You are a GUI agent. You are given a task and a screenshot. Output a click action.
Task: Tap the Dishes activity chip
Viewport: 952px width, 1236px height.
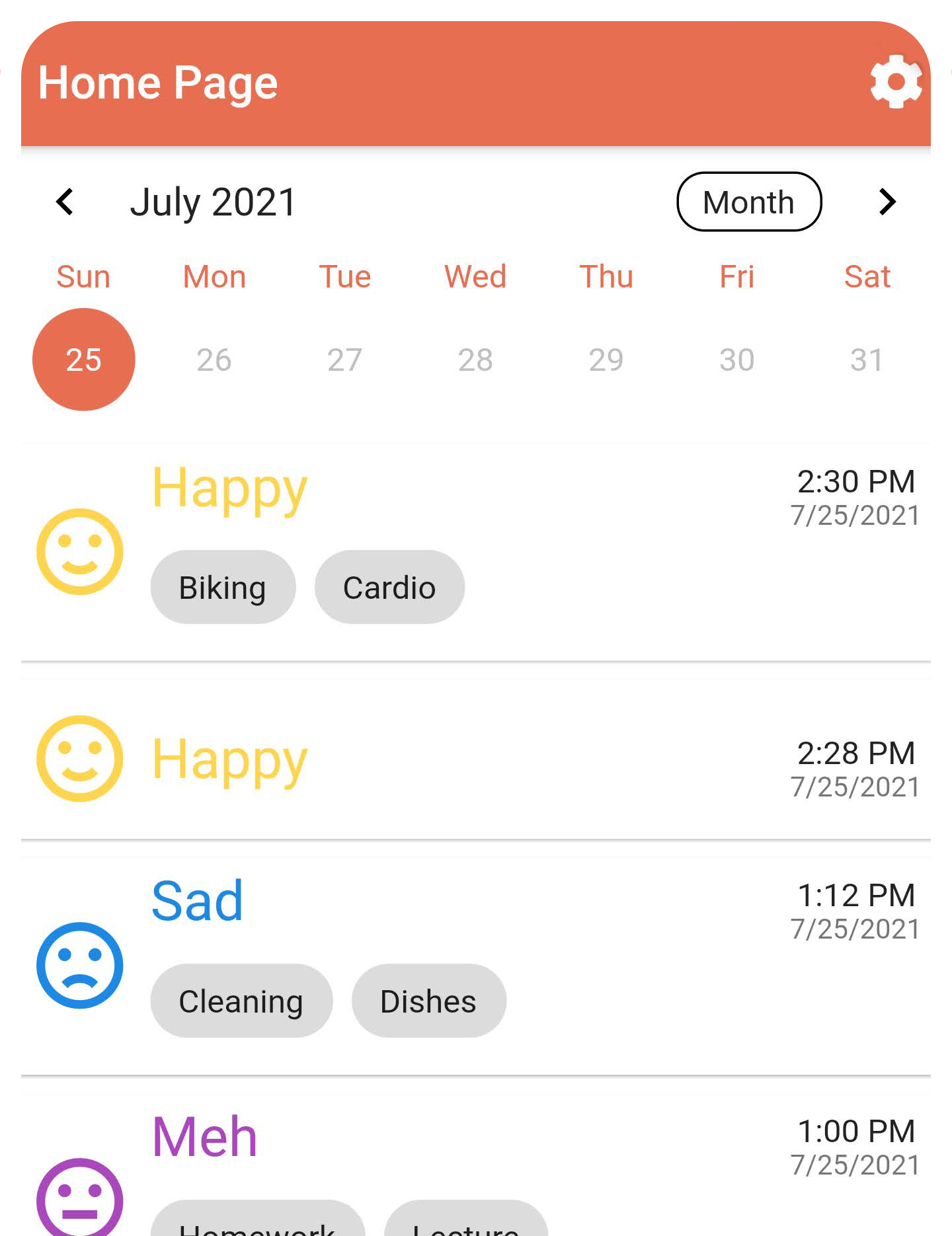(x=428, y=1001)
